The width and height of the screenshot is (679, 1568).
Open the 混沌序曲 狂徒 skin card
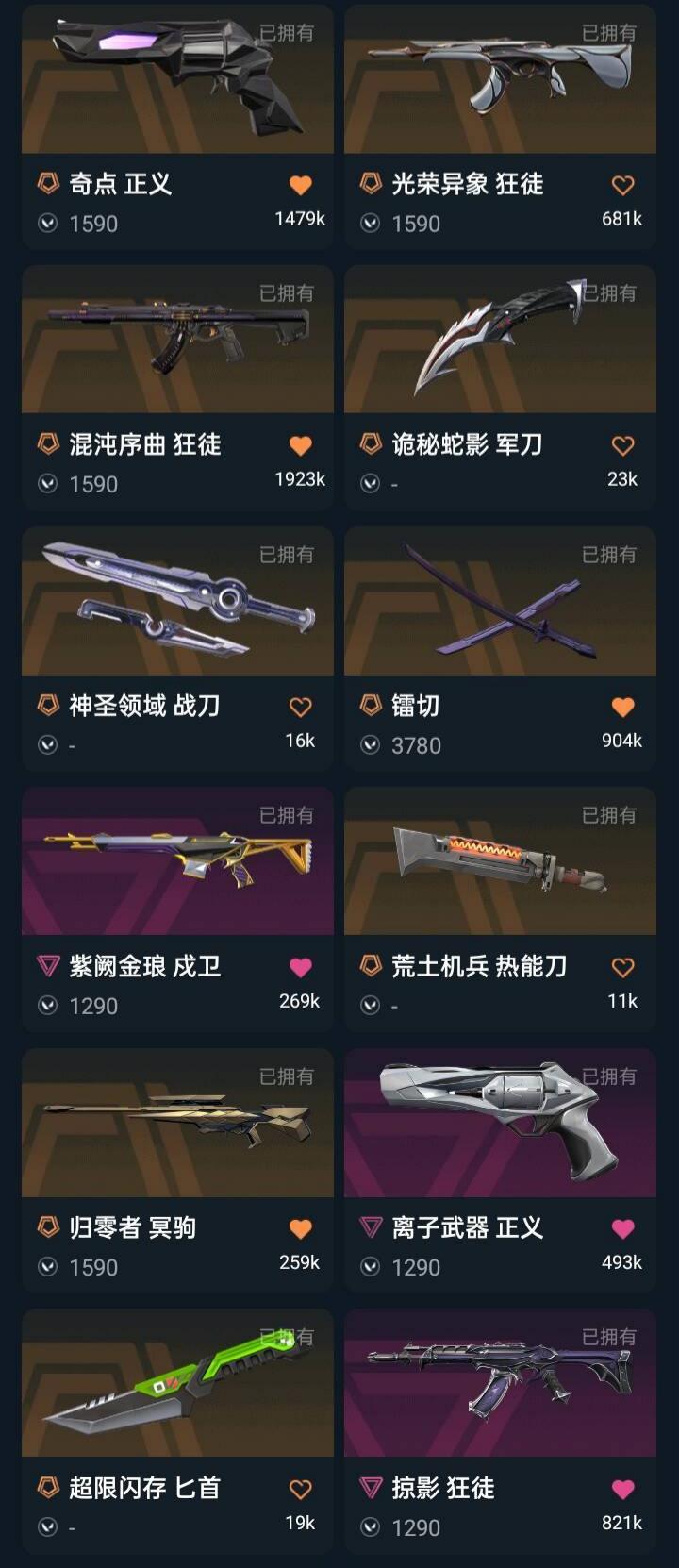coord(177,388)
